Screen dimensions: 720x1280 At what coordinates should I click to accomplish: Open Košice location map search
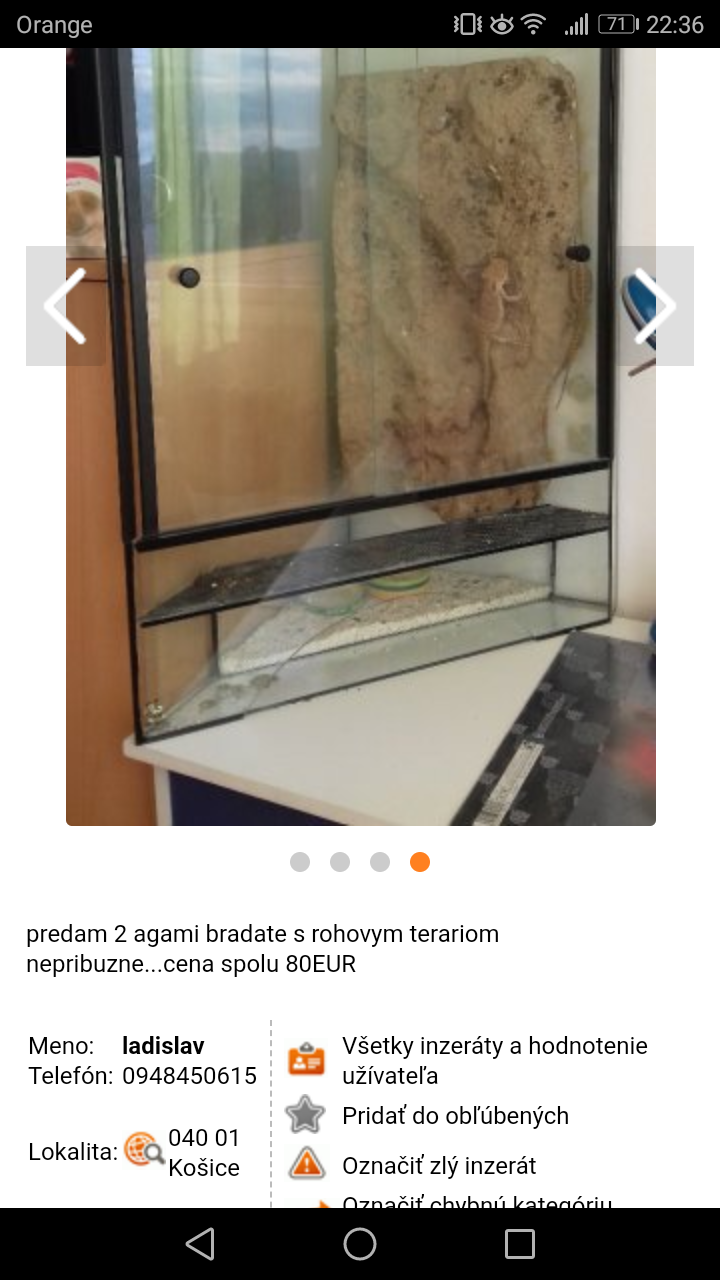pos(144,1151)
